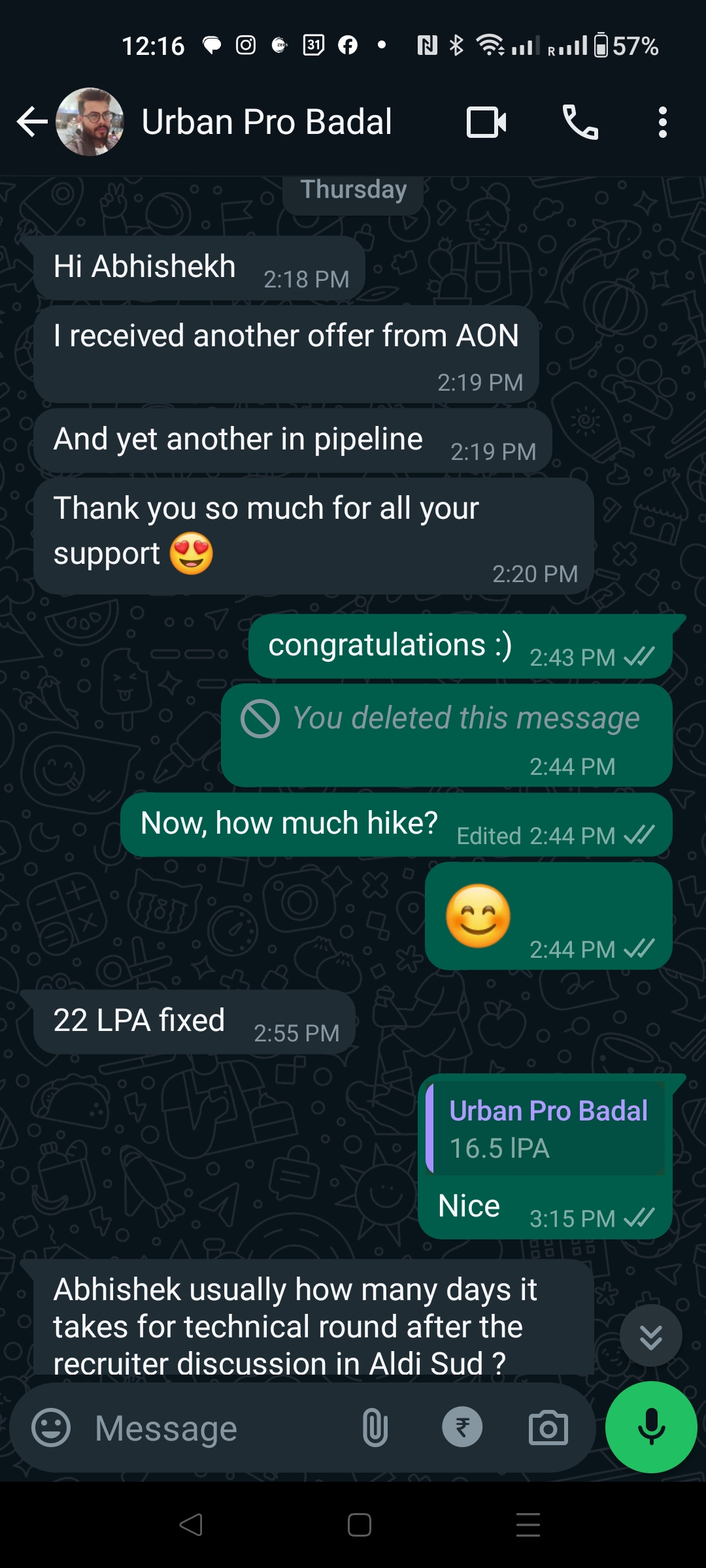Open the emoji picker in message bar
Viewport: 706px width, 1568px height.
[52, 1428]
